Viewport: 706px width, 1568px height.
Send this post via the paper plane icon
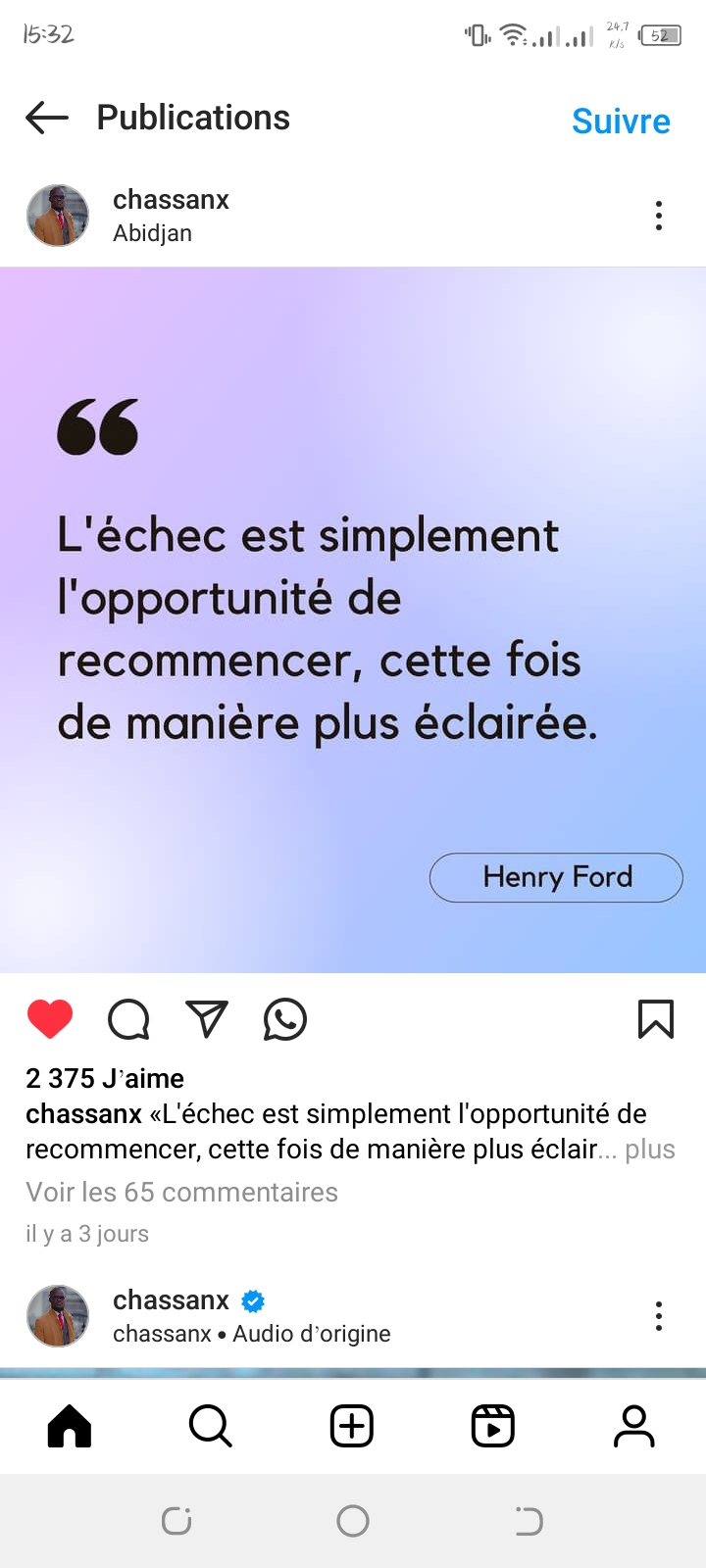coord(207,1019)
